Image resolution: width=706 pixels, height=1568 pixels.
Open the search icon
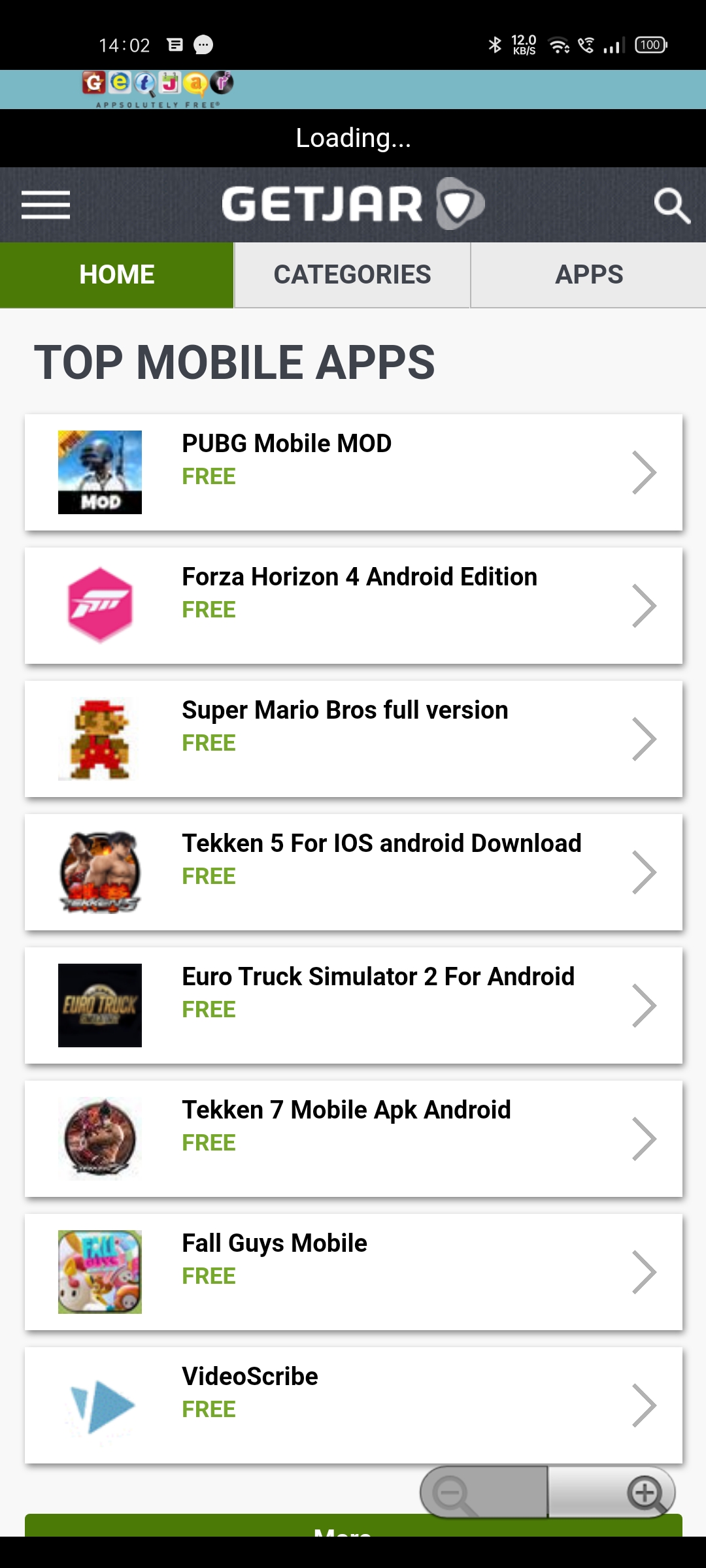(x=671, y=205)
